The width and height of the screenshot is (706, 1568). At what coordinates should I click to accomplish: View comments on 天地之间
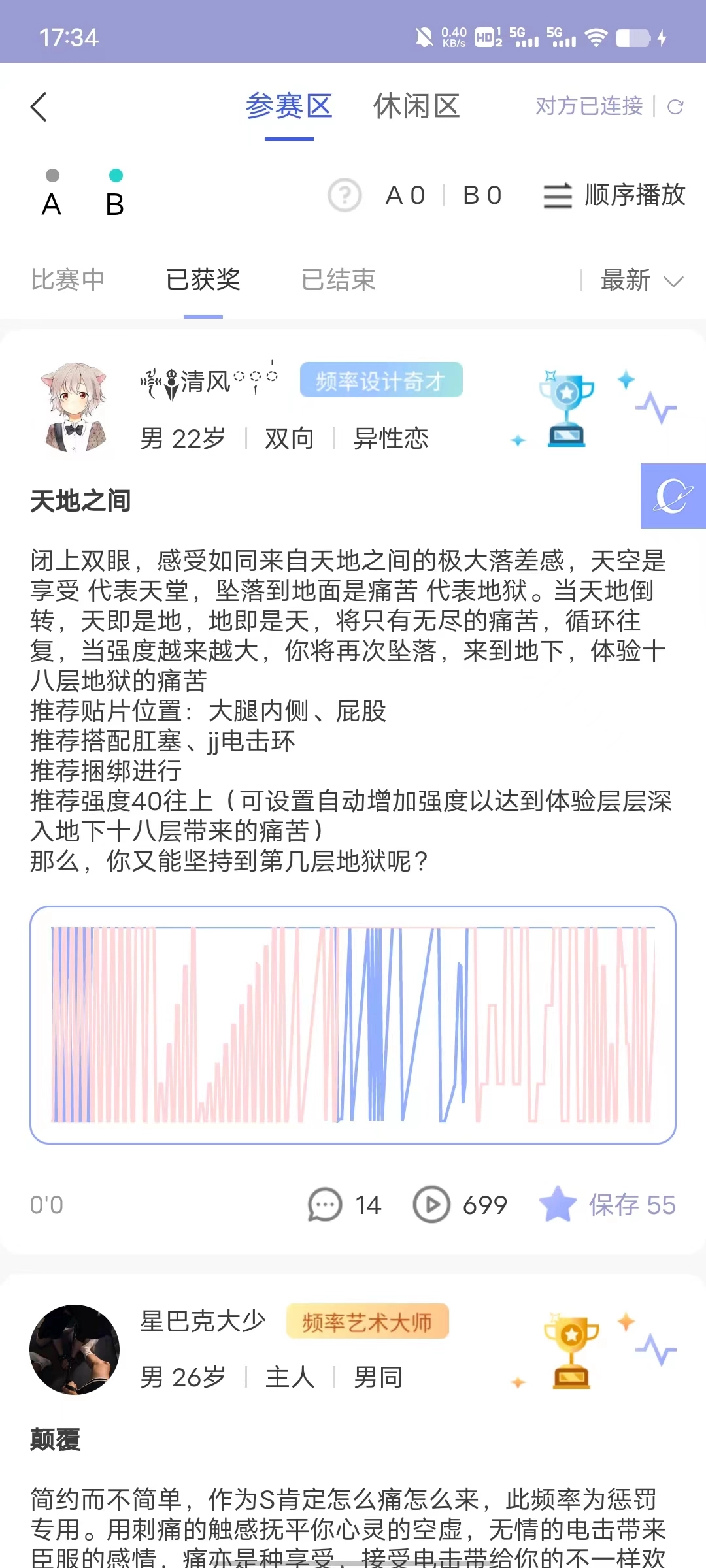[x=344, y=1205]
